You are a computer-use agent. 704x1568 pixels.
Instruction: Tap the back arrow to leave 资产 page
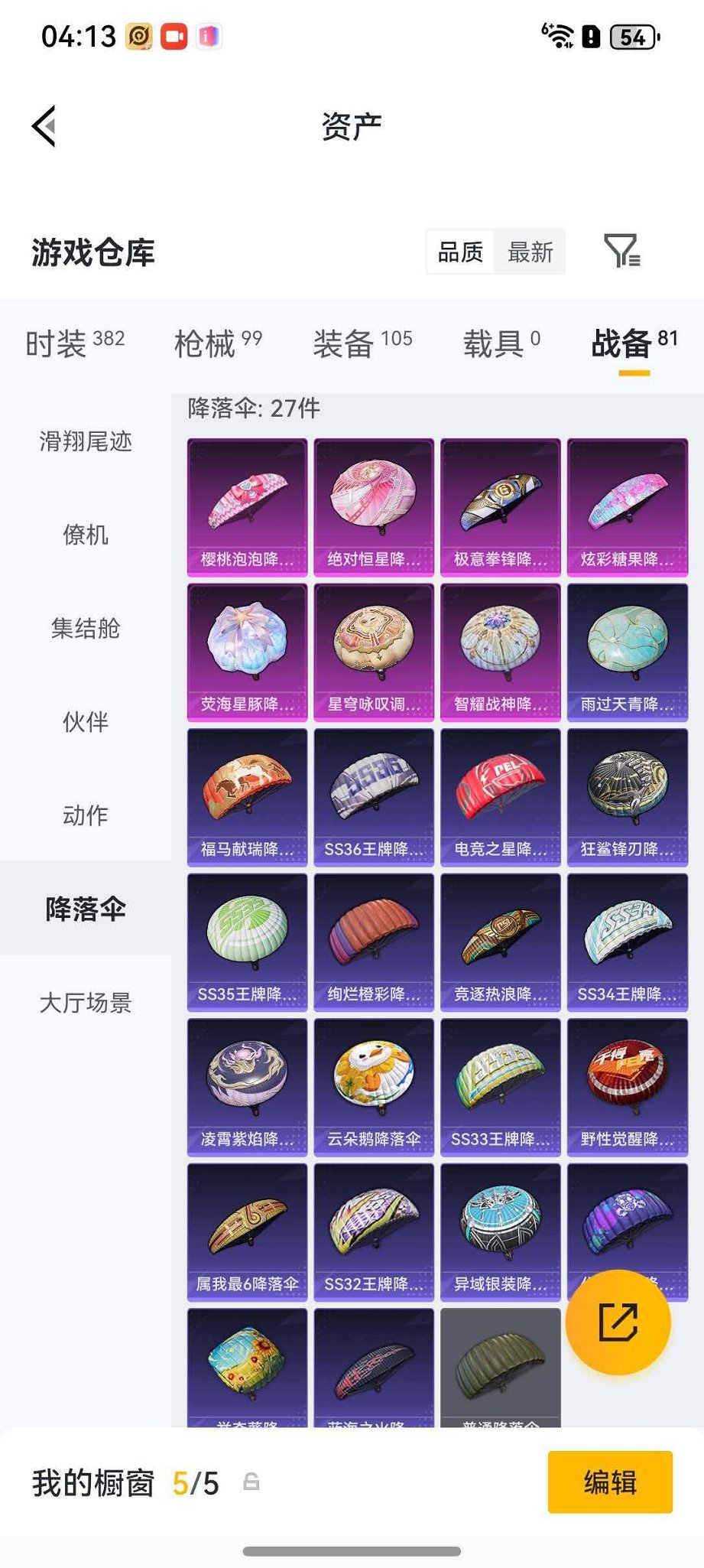click(x=44, y=125)
